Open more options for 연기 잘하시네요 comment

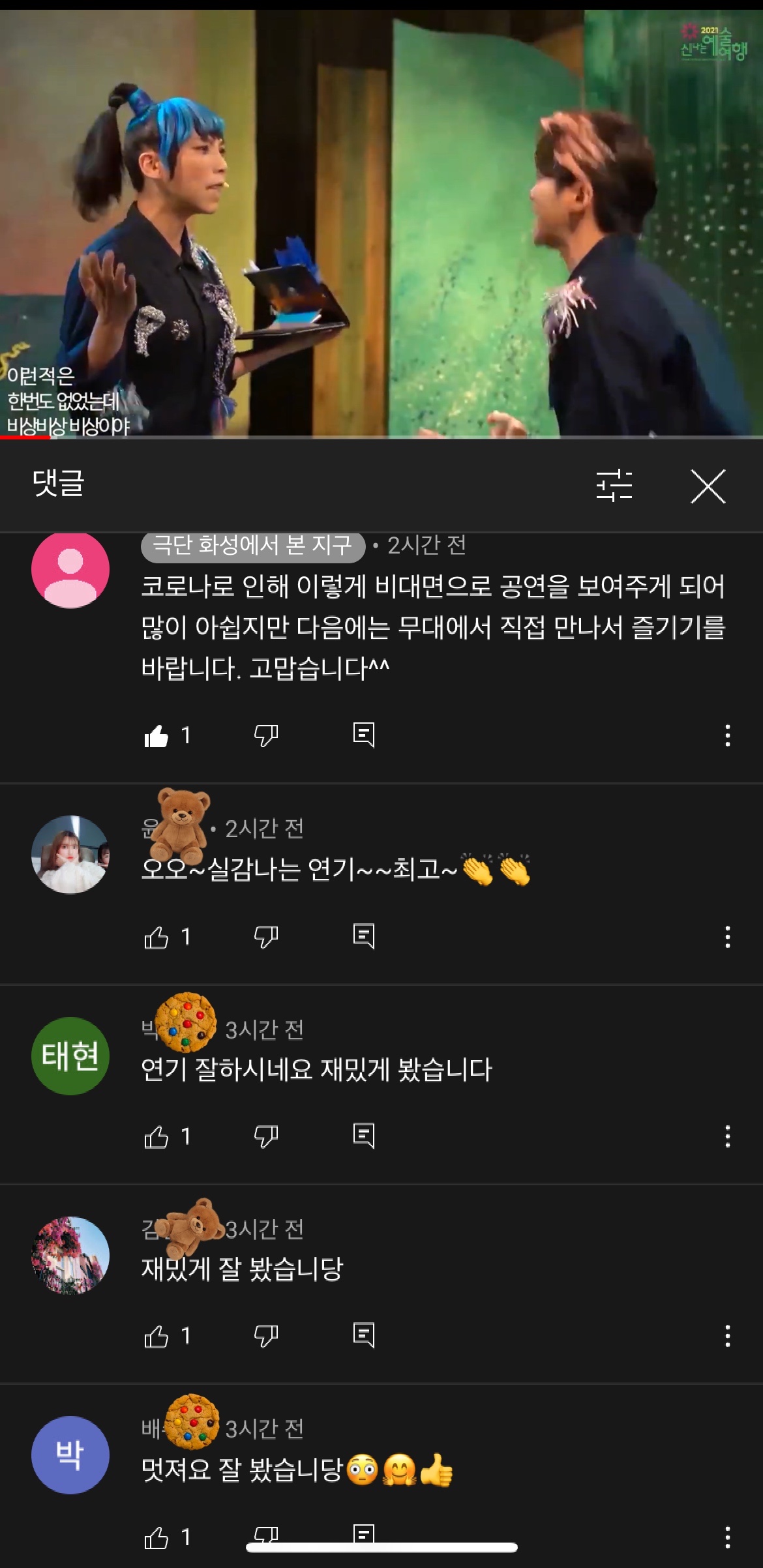(x=727, y=1136)
